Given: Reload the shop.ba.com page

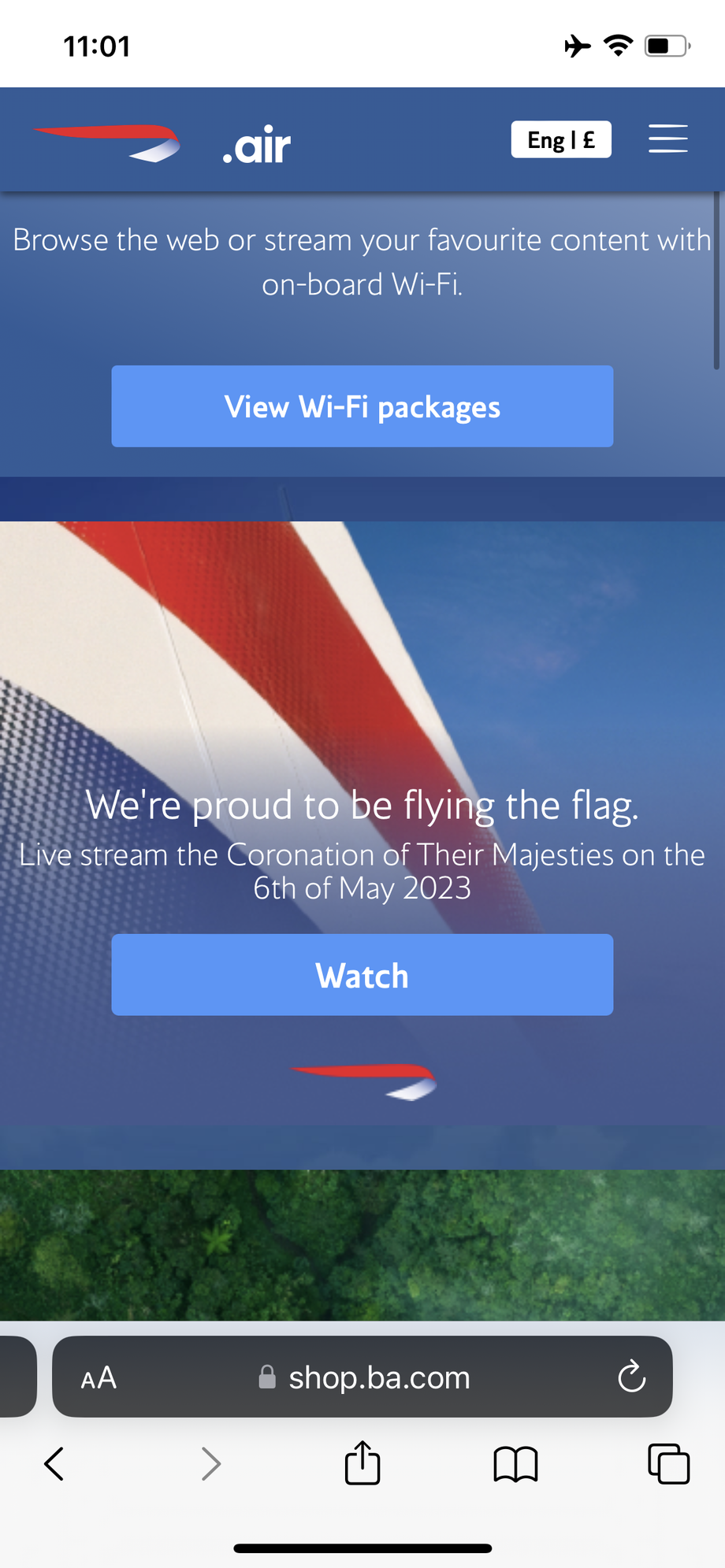Looking at the screenshot, I should (631, 1377).
